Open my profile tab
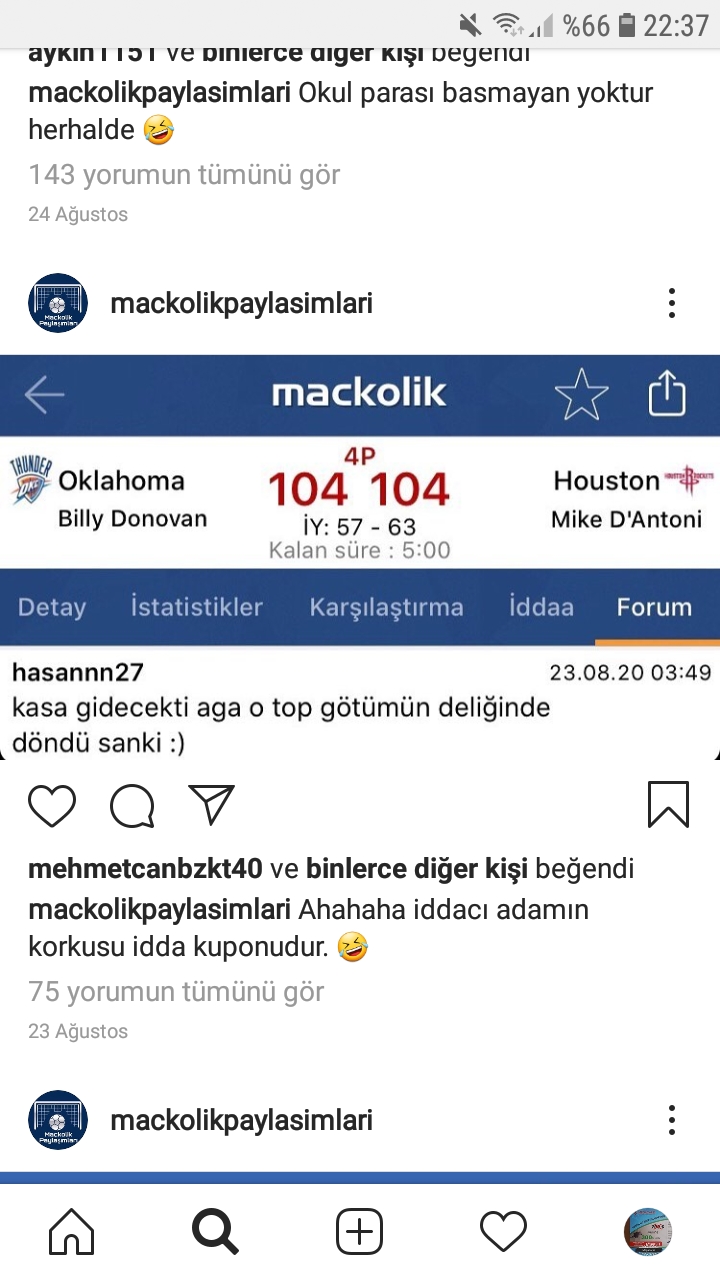 coord(647,1231)
